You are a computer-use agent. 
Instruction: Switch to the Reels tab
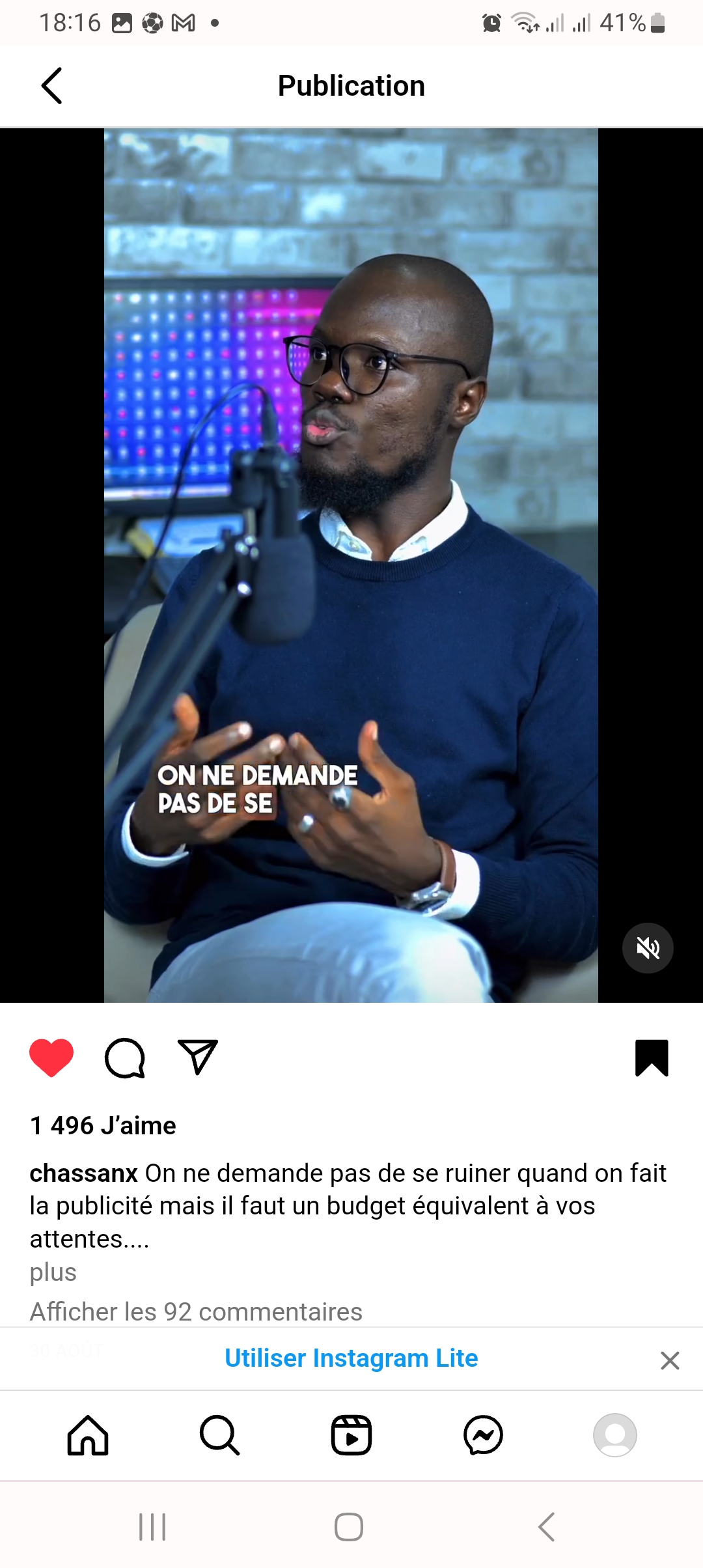click(351, 1435)
